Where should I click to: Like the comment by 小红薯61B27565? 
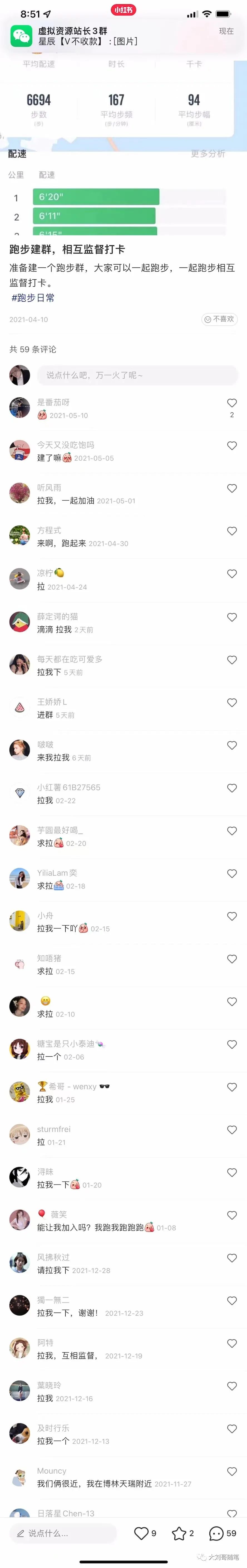click(232, 788)
